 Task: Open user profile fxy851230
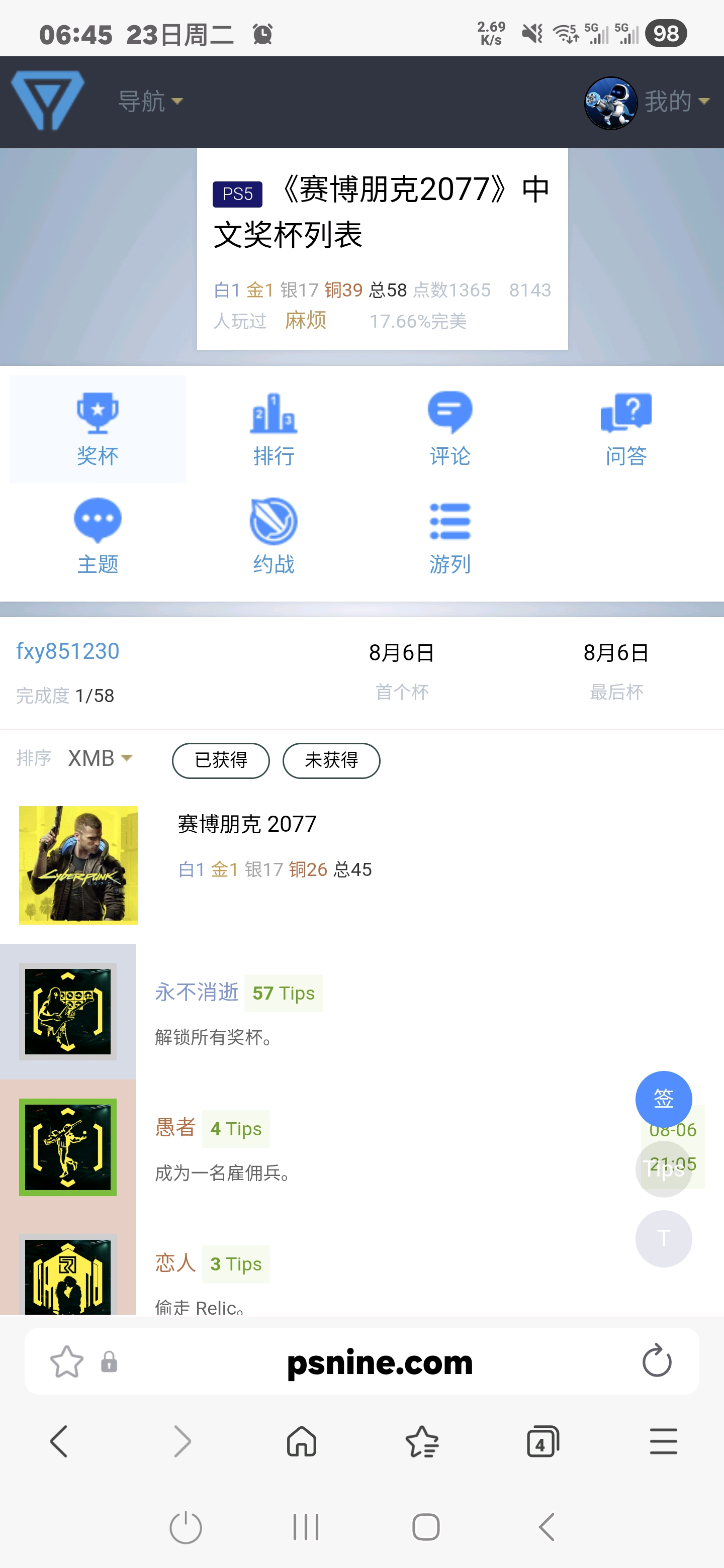pyautogui.click(x=67, y=651)
